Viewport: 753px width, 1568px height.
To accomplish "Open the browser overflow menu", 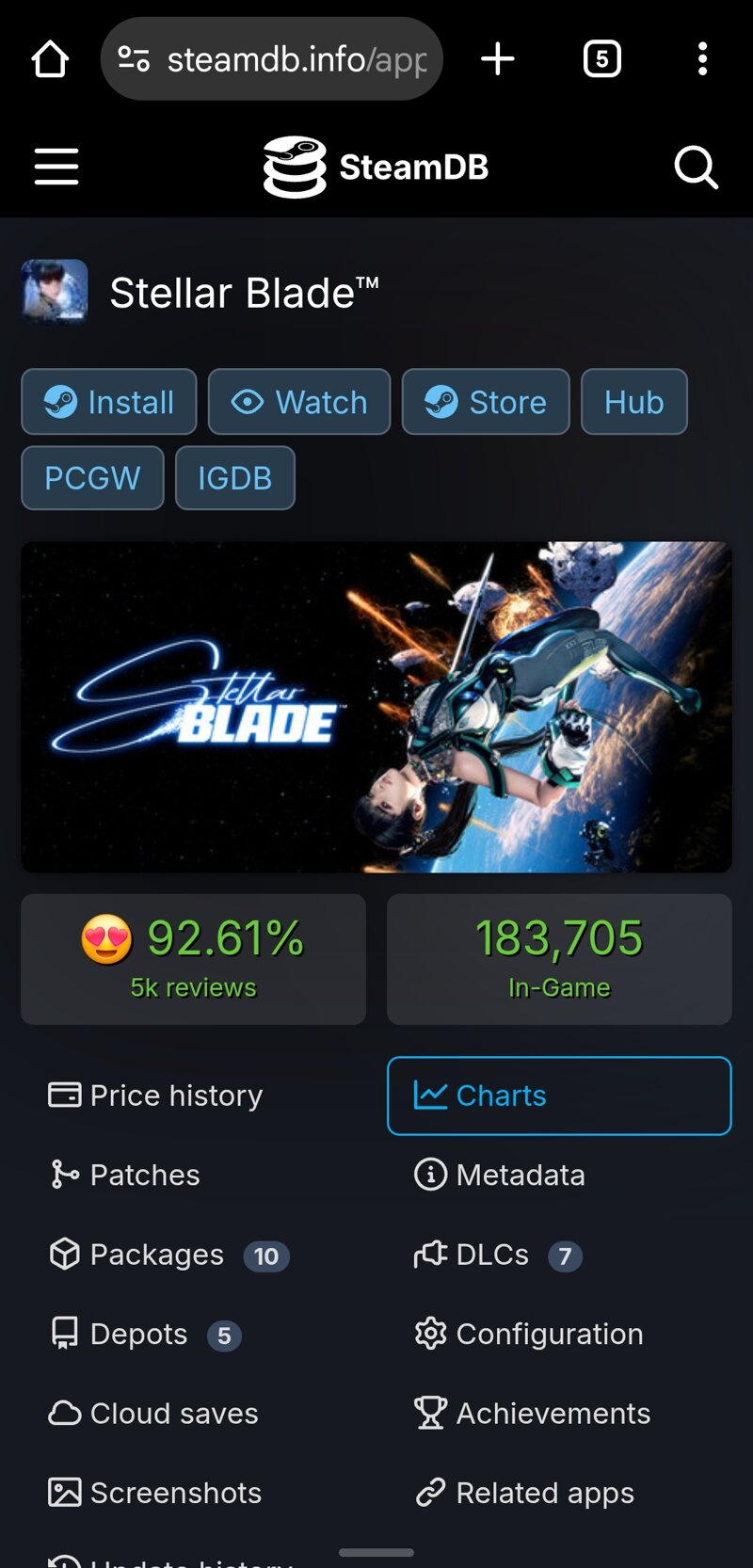I will click(702, 59).
